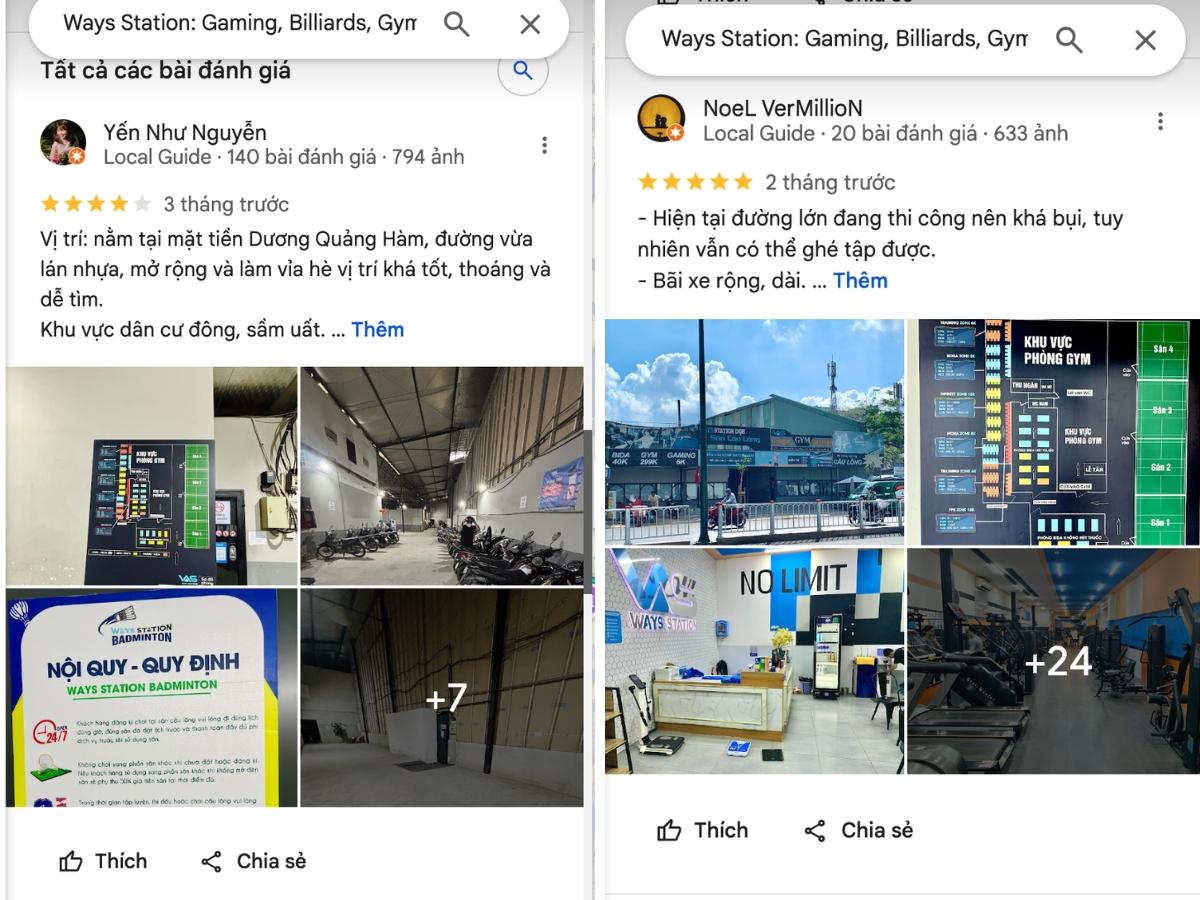1200x900 pixels.
Task: Like NoeL VerMillioN's review
Action: point(702,830)
